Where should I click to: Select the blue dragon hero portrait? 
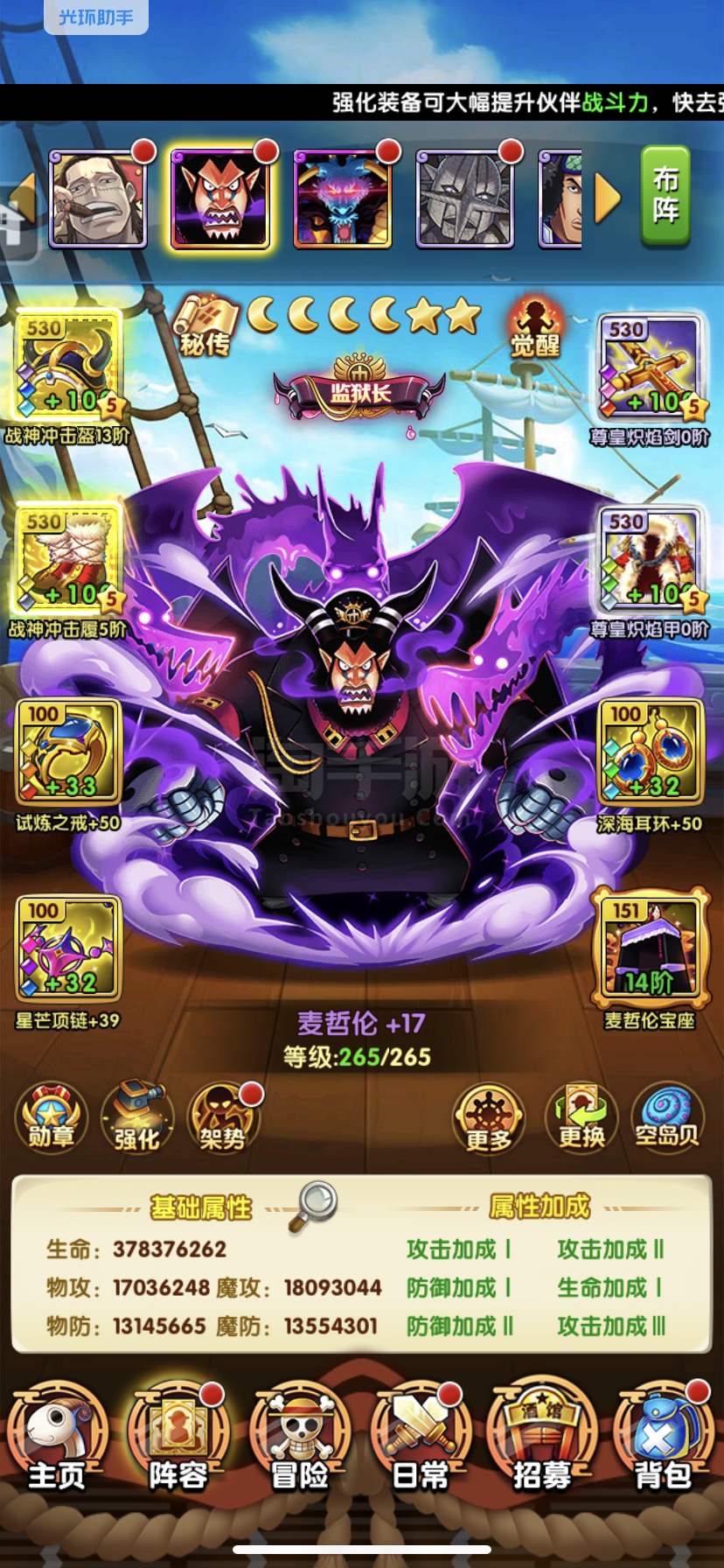point(342,199)
